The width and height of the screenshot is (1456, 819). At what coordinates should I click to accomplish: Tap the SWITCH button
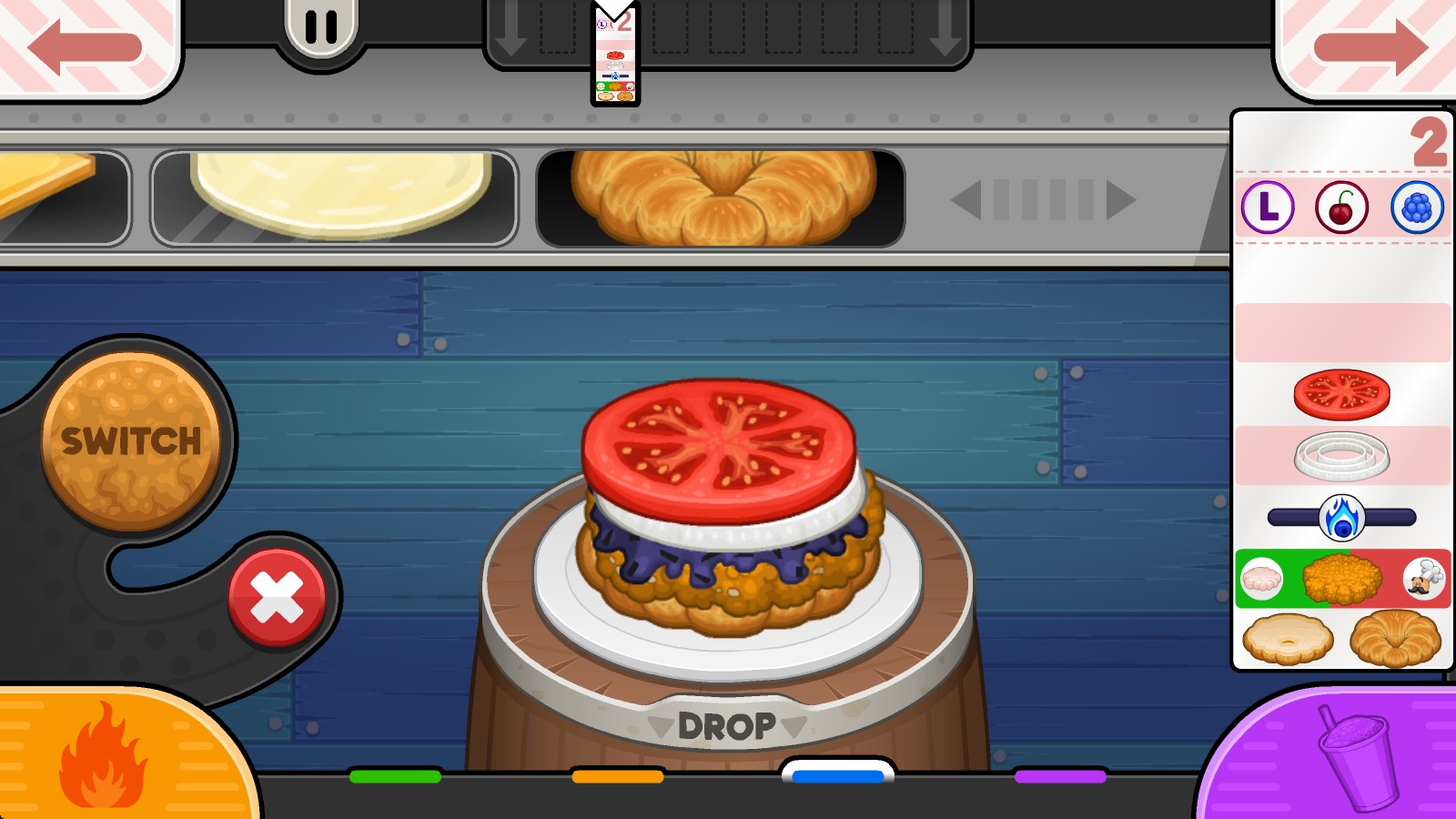pyautogui.click(x=131, y=441)
